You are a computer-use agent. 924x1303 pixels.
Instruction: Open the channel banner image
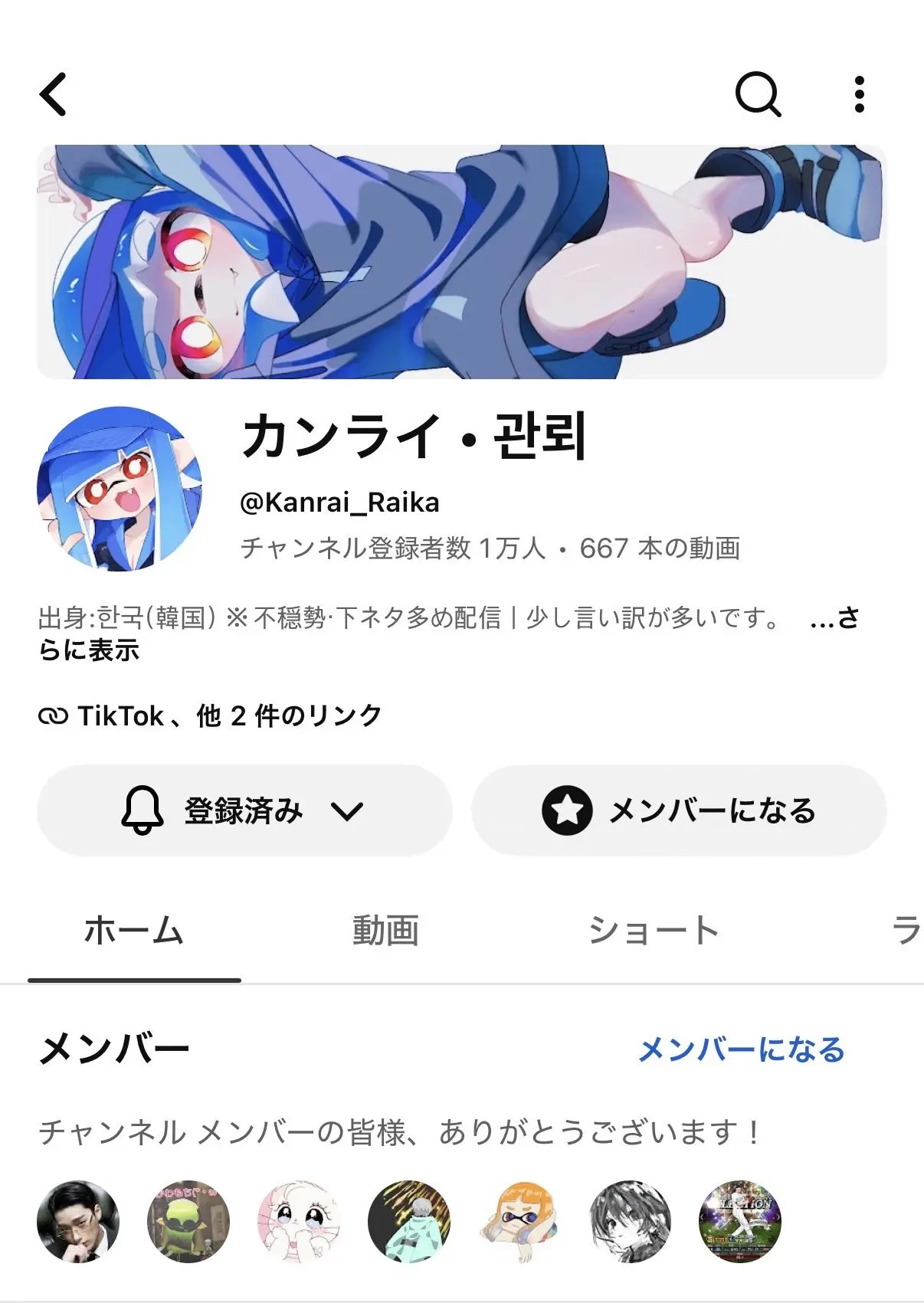tap(462, 261)
